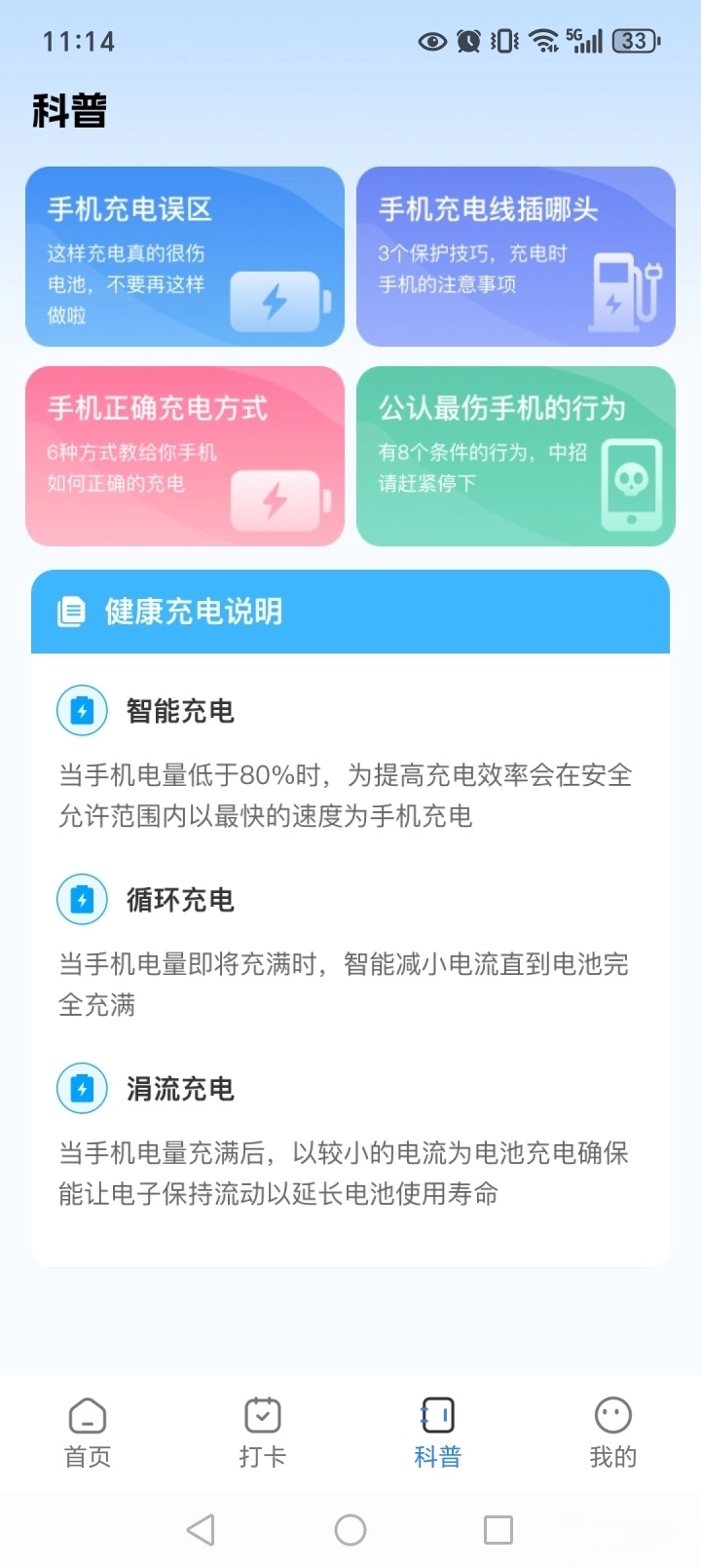Go to the 我的 tab
Screen dimensions: 701x1568
[x=612, y=1432]
